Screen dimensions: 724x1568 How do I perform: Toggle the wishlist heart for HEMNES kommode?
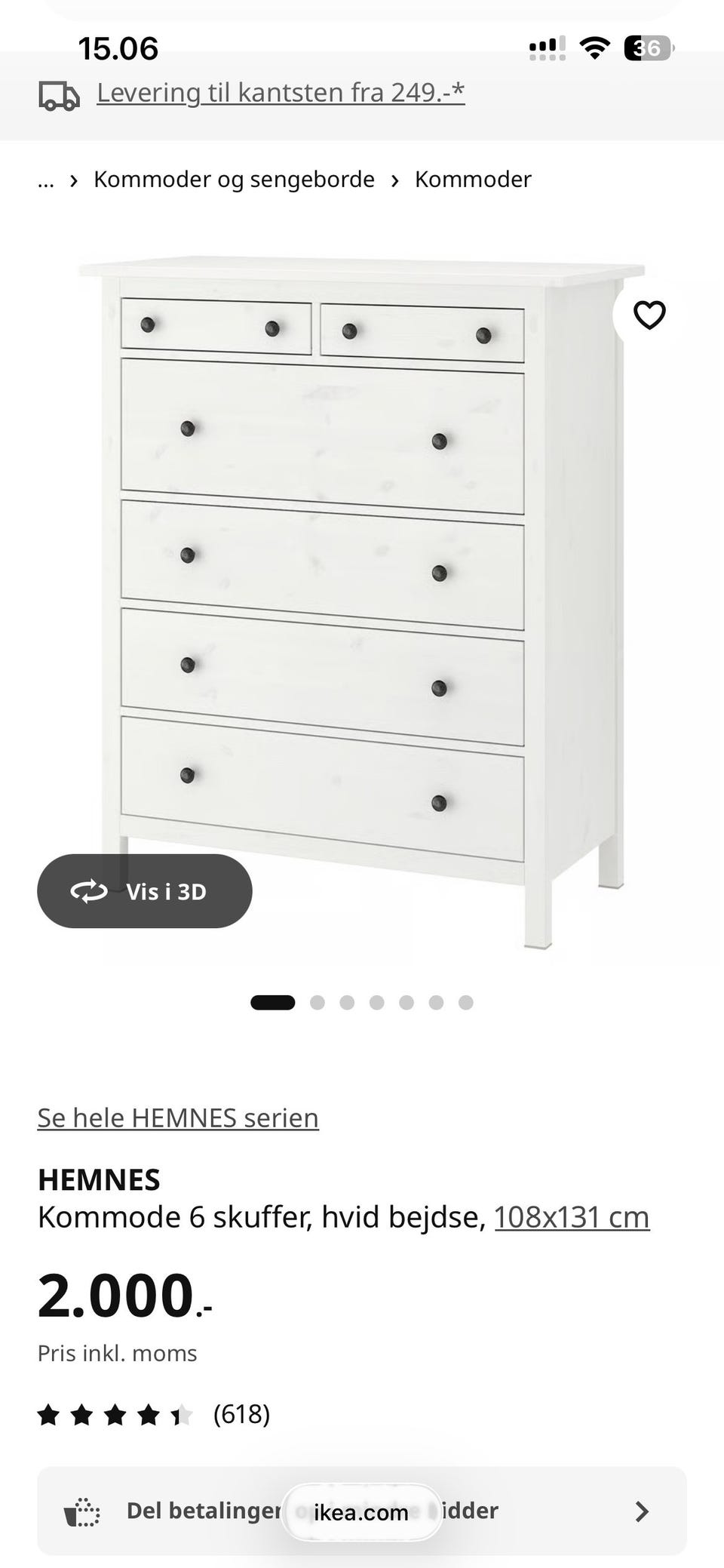(649, 315)
